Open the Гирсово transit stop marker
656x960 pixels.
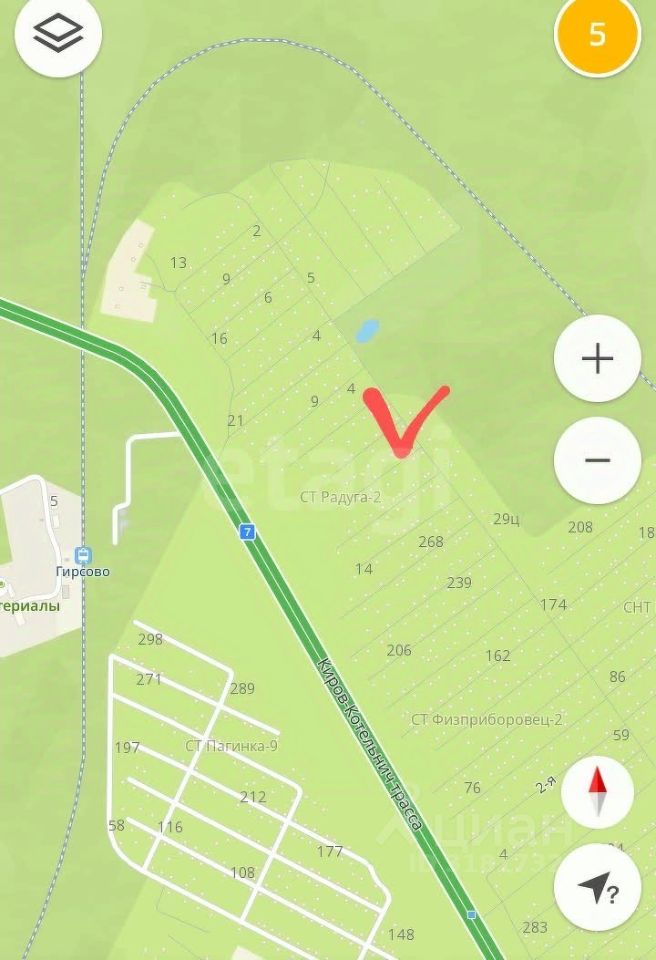(84, 555)
